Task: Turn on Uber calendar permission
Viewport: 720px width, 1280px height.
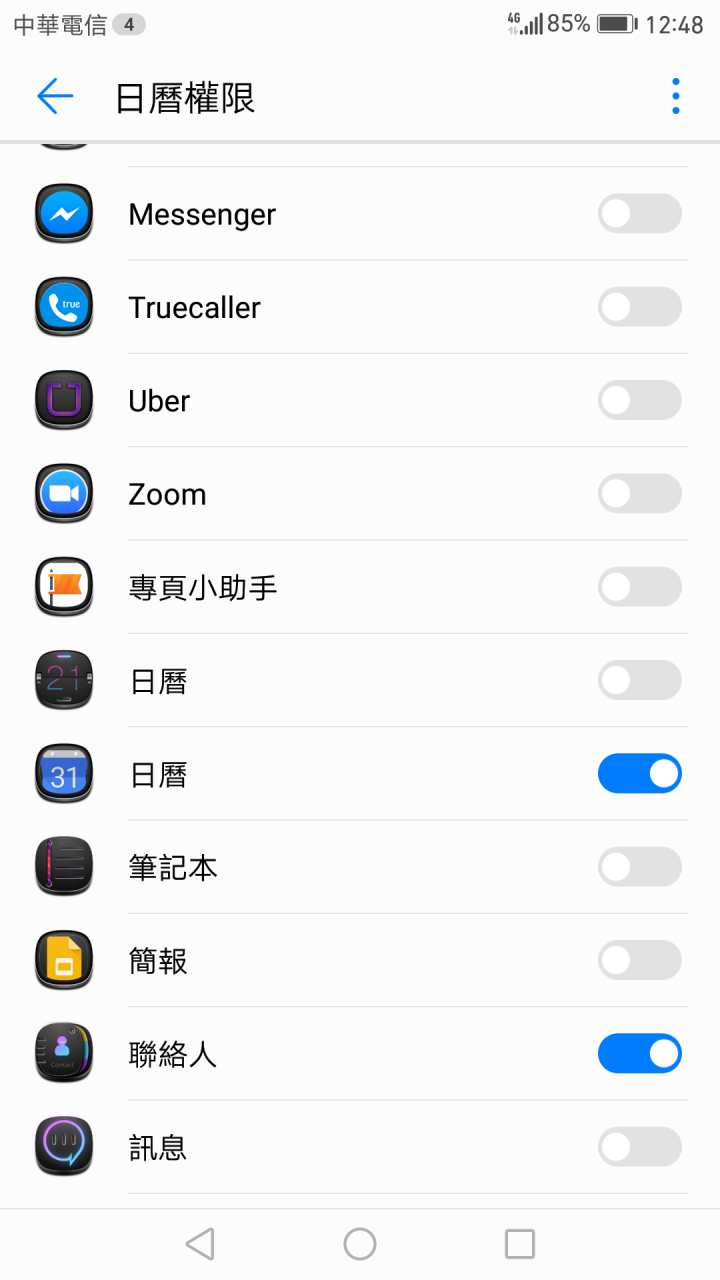Action: point(640,400)
